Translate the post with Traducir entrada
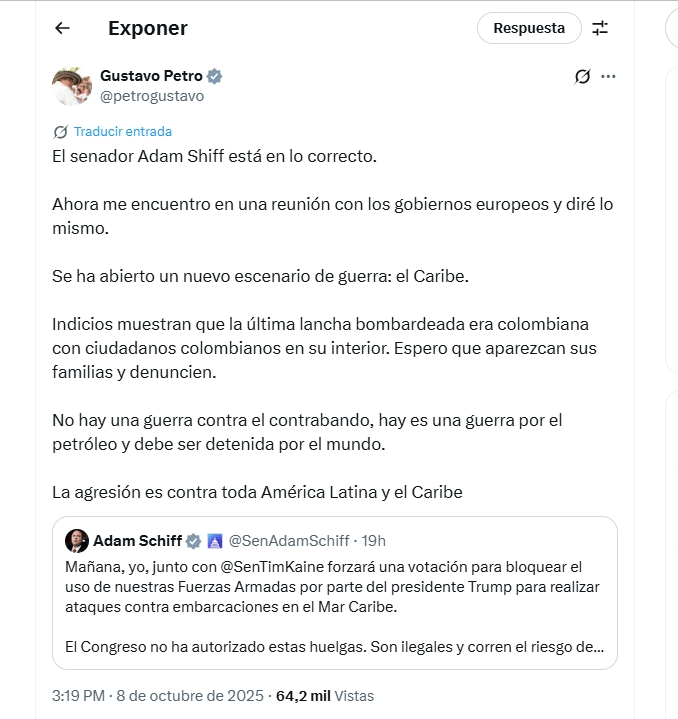678x719 pixels. click(x=122, y=131)
